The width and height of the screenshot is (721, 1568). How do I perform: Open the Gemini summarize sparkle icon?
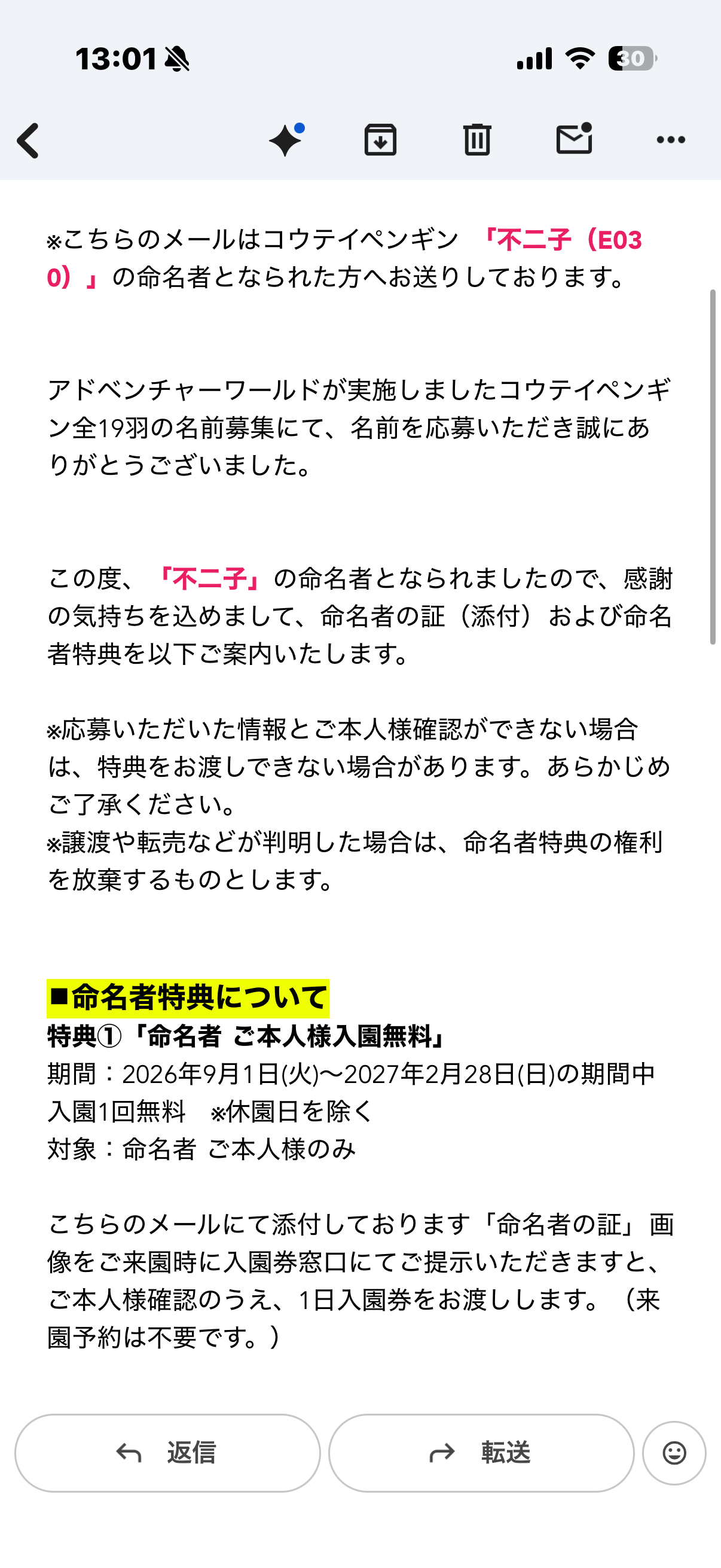coord(286,139)
